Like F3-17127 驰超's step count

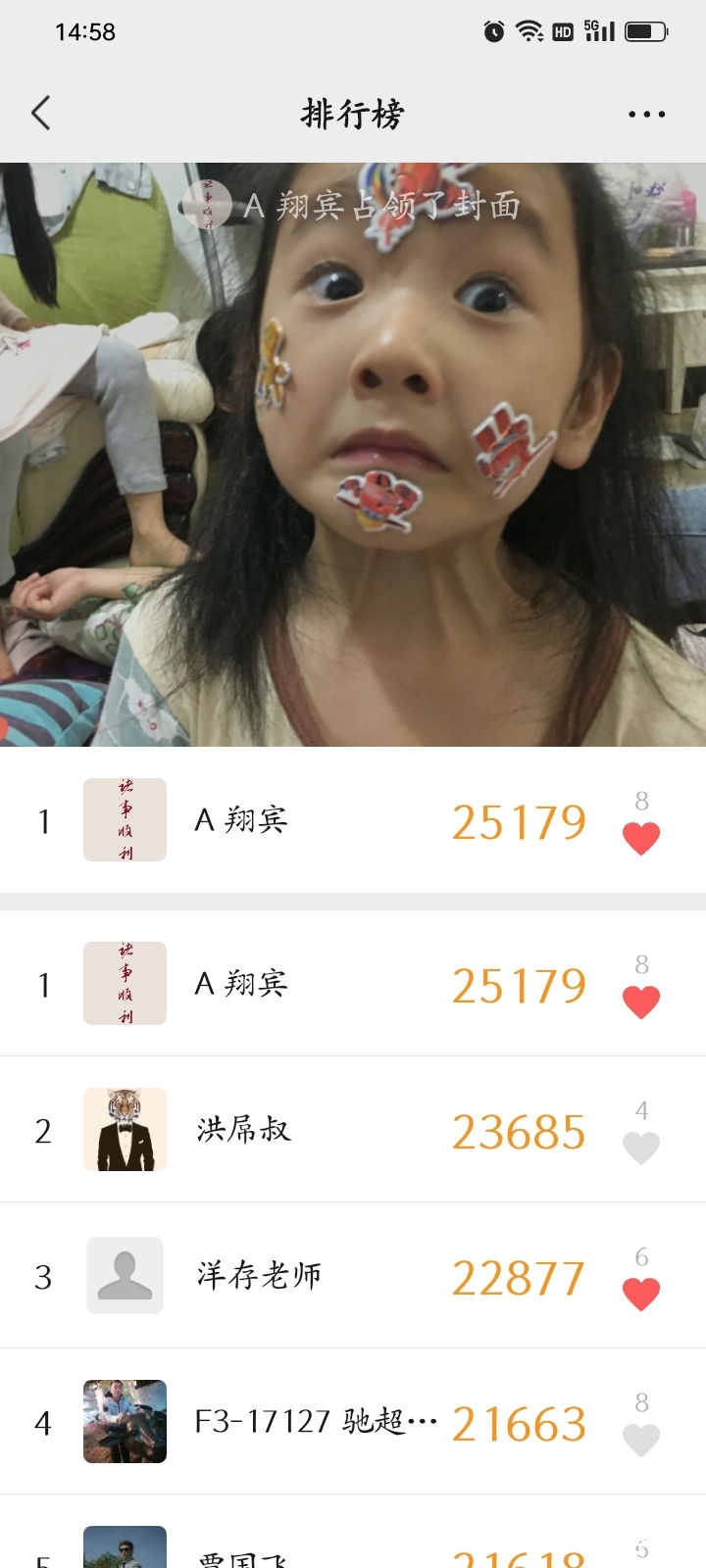[x=641, y=1440]
